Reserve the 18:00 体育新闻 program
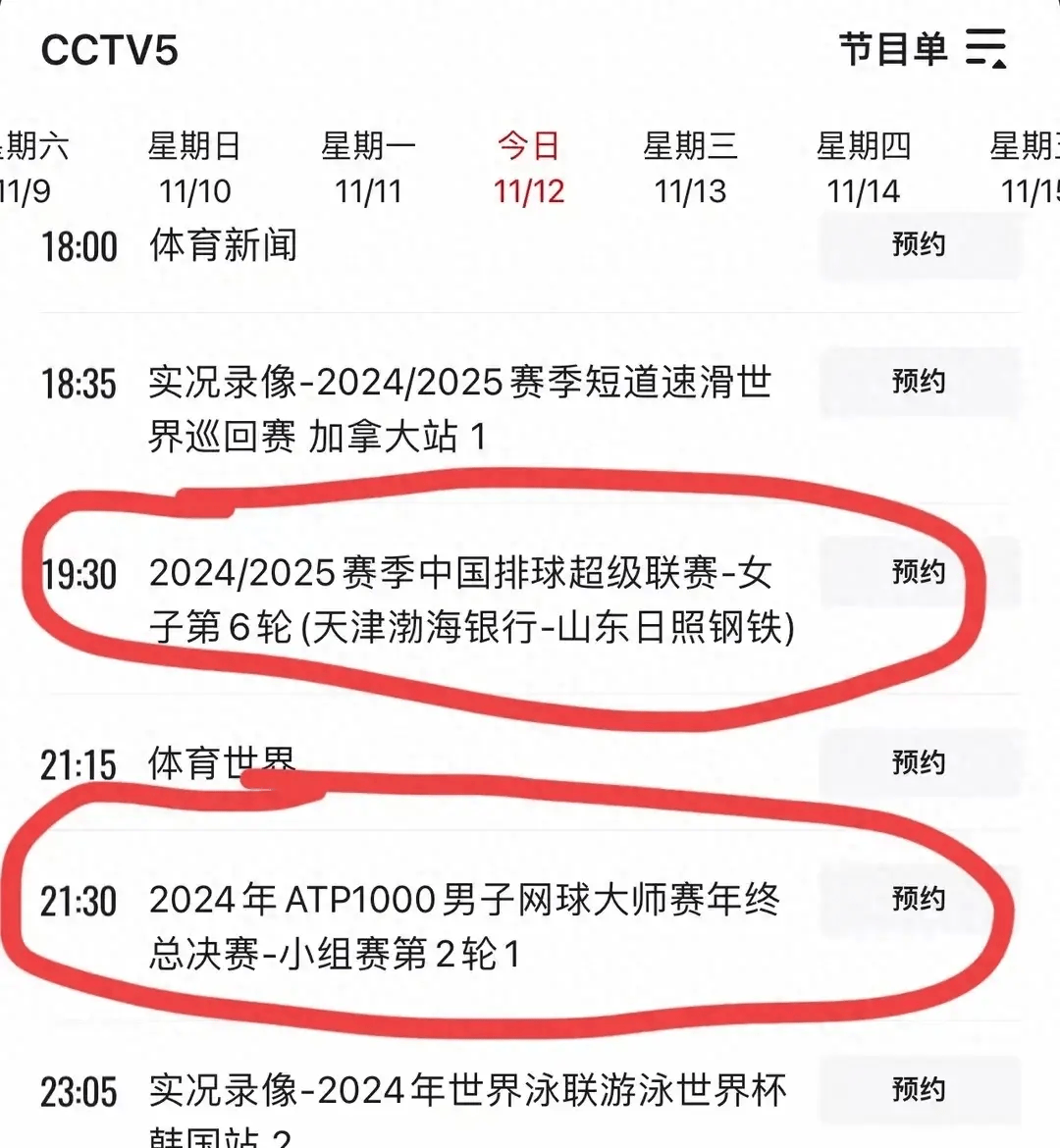This screenshot has height=1148, width=1060. point(919,246)
